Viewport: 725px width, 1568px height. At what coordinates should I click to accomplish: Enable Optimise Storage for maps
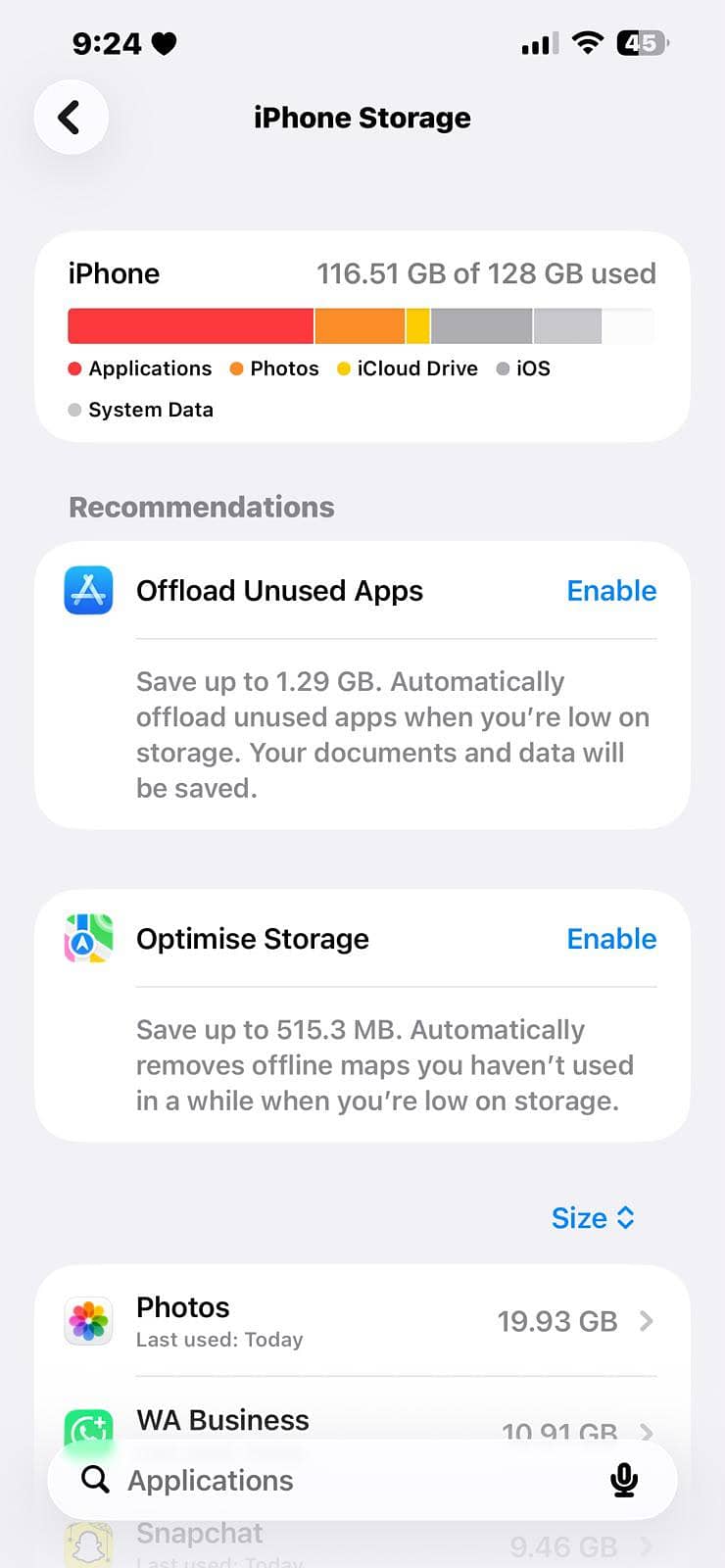(x=611, y=939)
